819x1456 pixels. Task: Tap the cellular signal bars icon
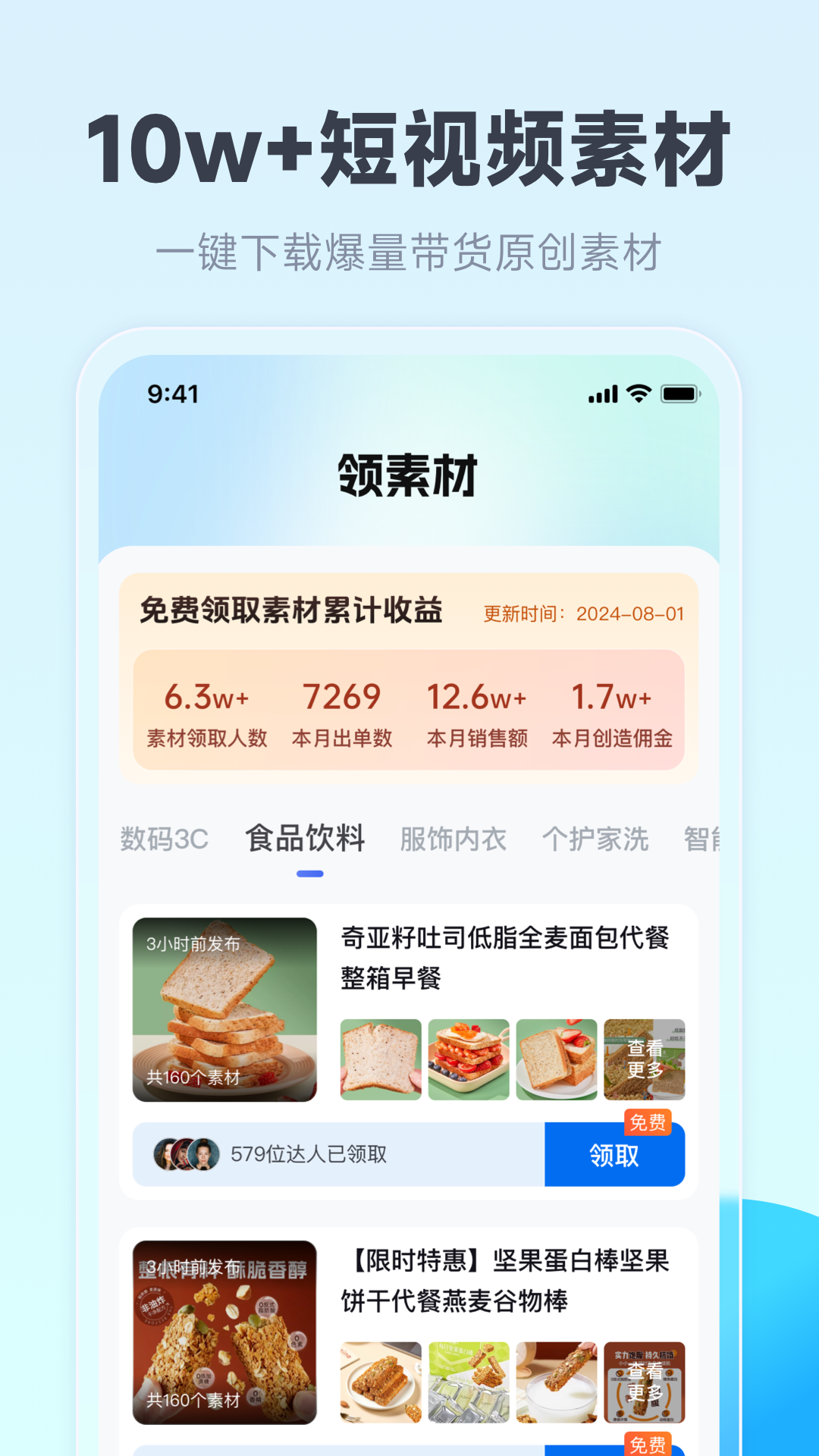pyautogui.click(x=601, y=394)
